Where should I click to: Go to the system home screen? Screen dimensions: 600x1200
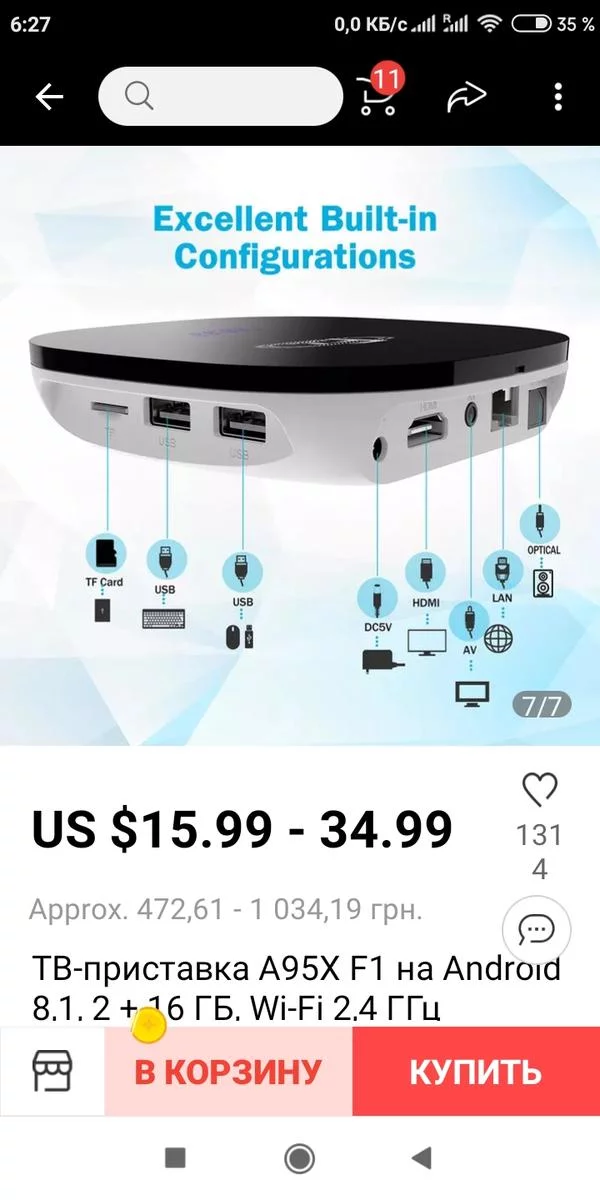299,1159
